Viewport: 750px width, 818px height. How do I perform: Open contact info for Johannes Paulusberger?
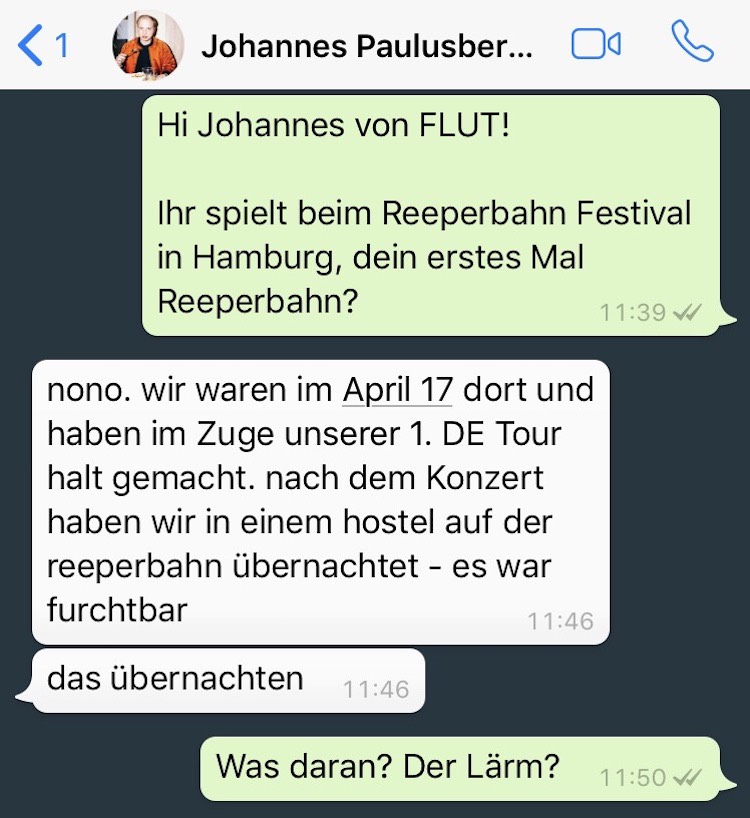point(366,46)
